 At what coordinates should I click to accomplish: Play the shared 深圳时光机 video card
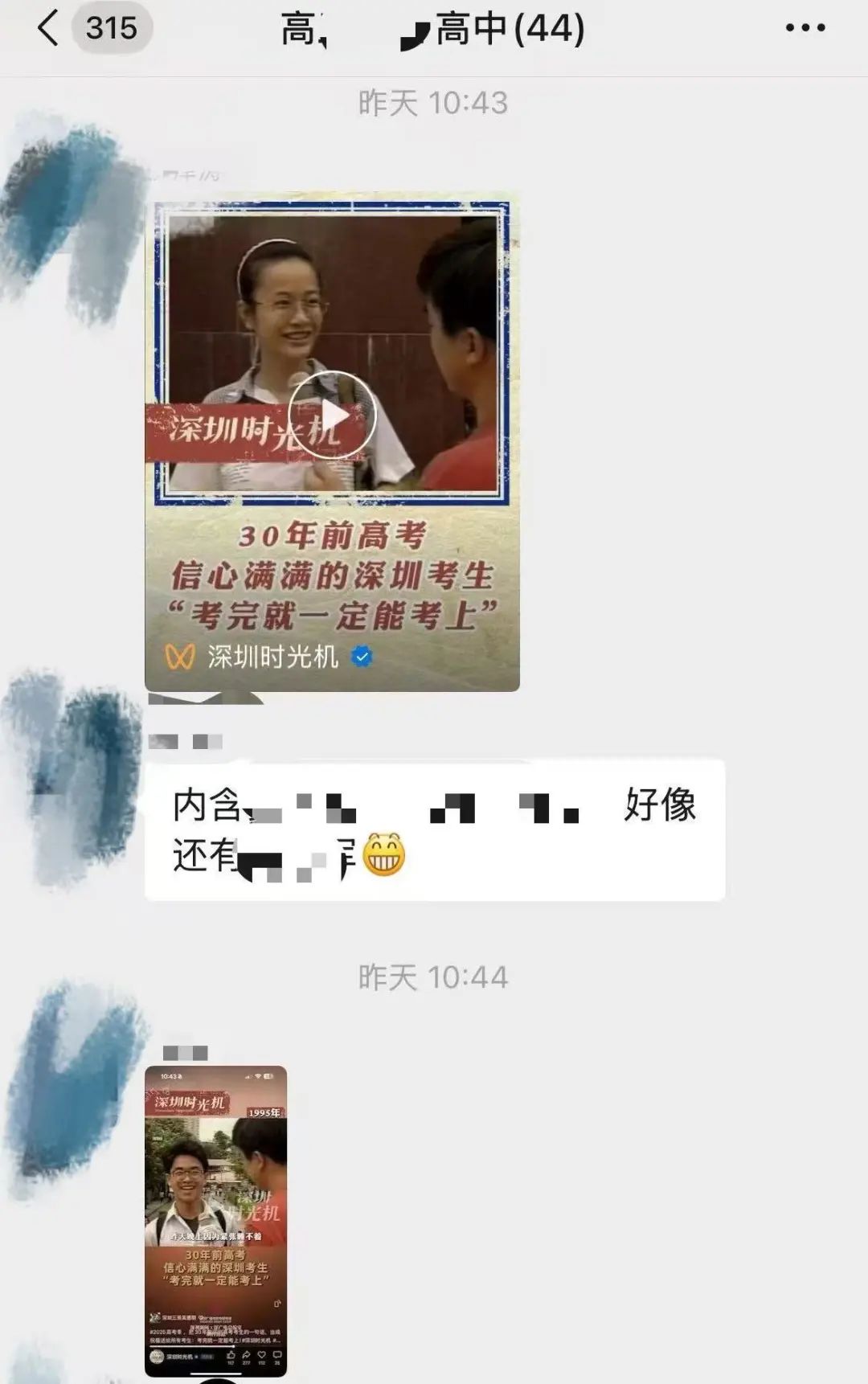(x=332, y=416)
